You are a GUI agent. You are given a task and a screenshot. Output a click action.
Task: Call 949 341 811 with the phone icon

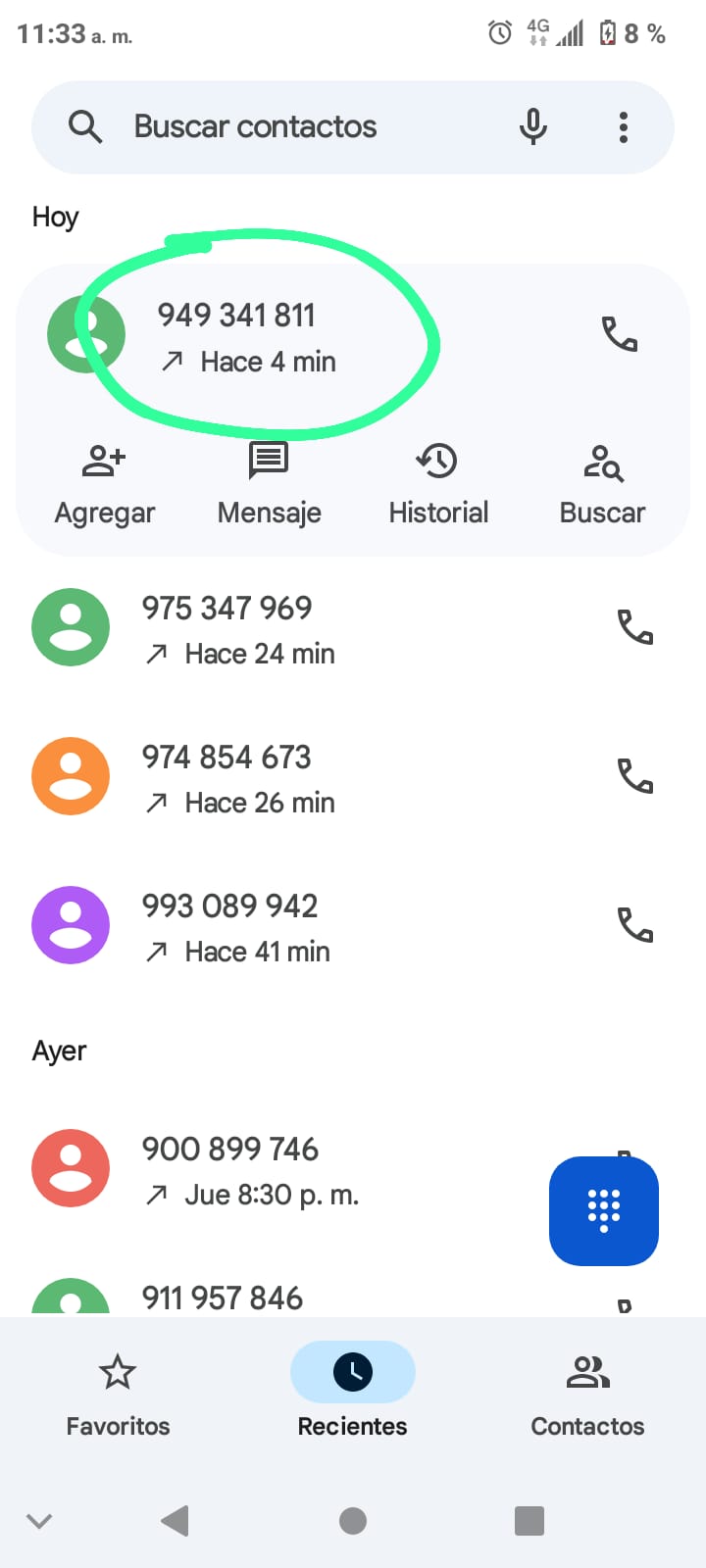coord(620,335)
